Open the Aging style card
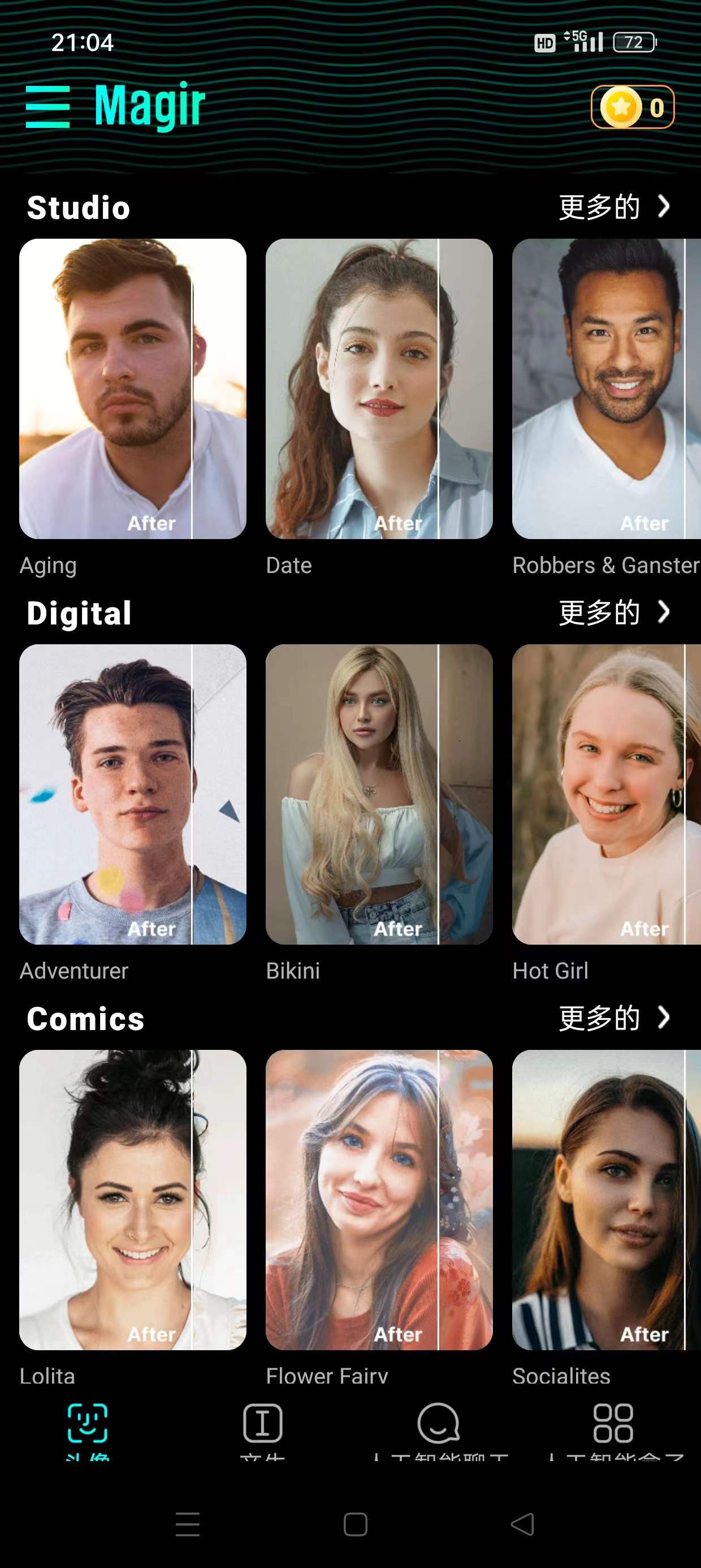The image size is (701, 1568). (x=133, y=389)
